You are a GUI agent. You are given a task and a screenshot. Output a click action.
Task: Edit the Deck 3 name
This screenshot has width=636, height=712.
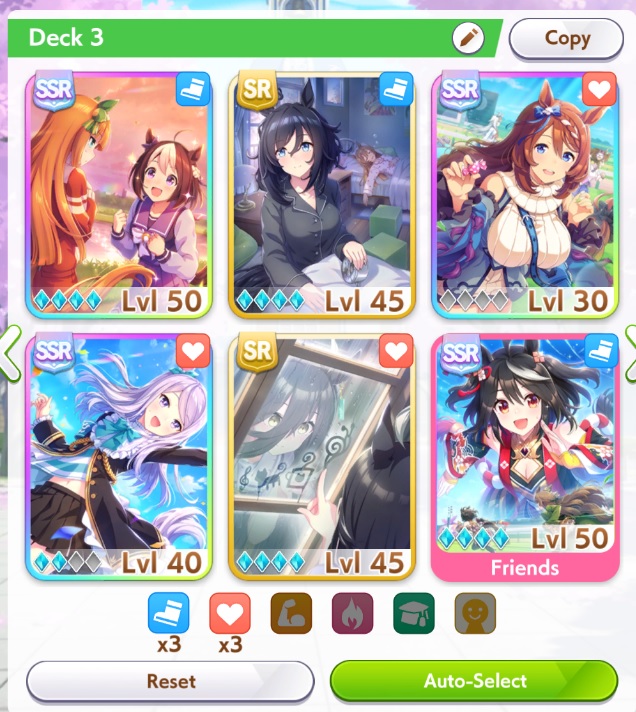[468, 39]
